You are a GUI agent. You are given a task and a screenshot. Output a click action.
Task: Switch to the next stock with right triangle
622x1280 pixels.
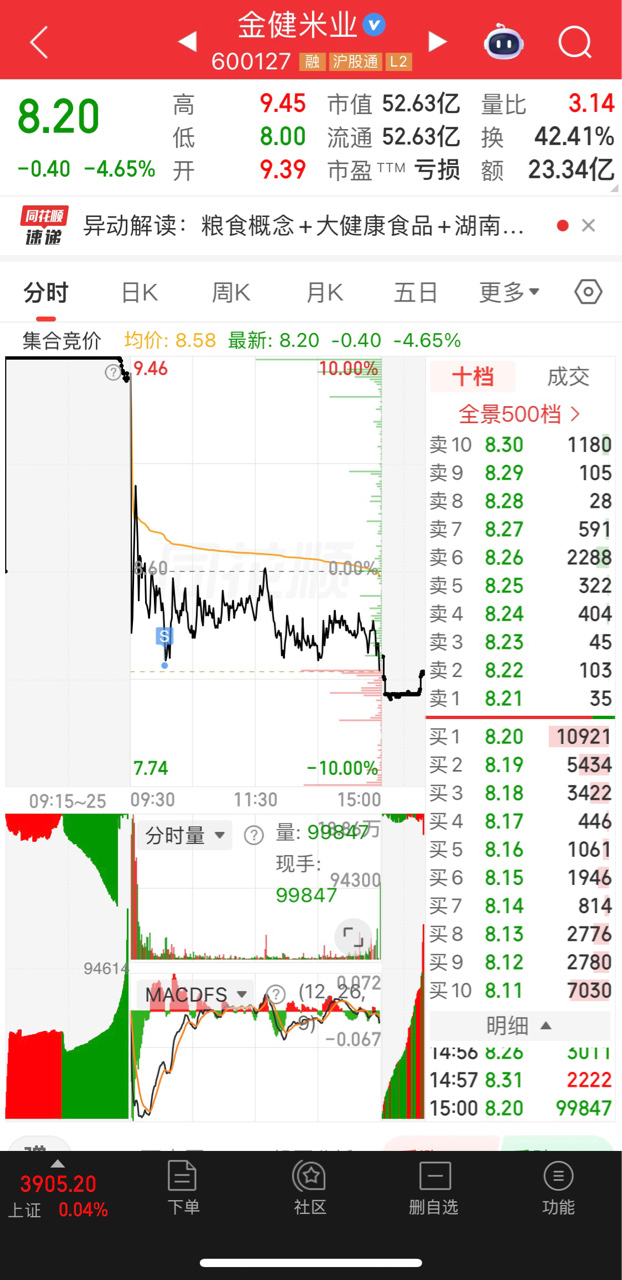pos(437,42)
